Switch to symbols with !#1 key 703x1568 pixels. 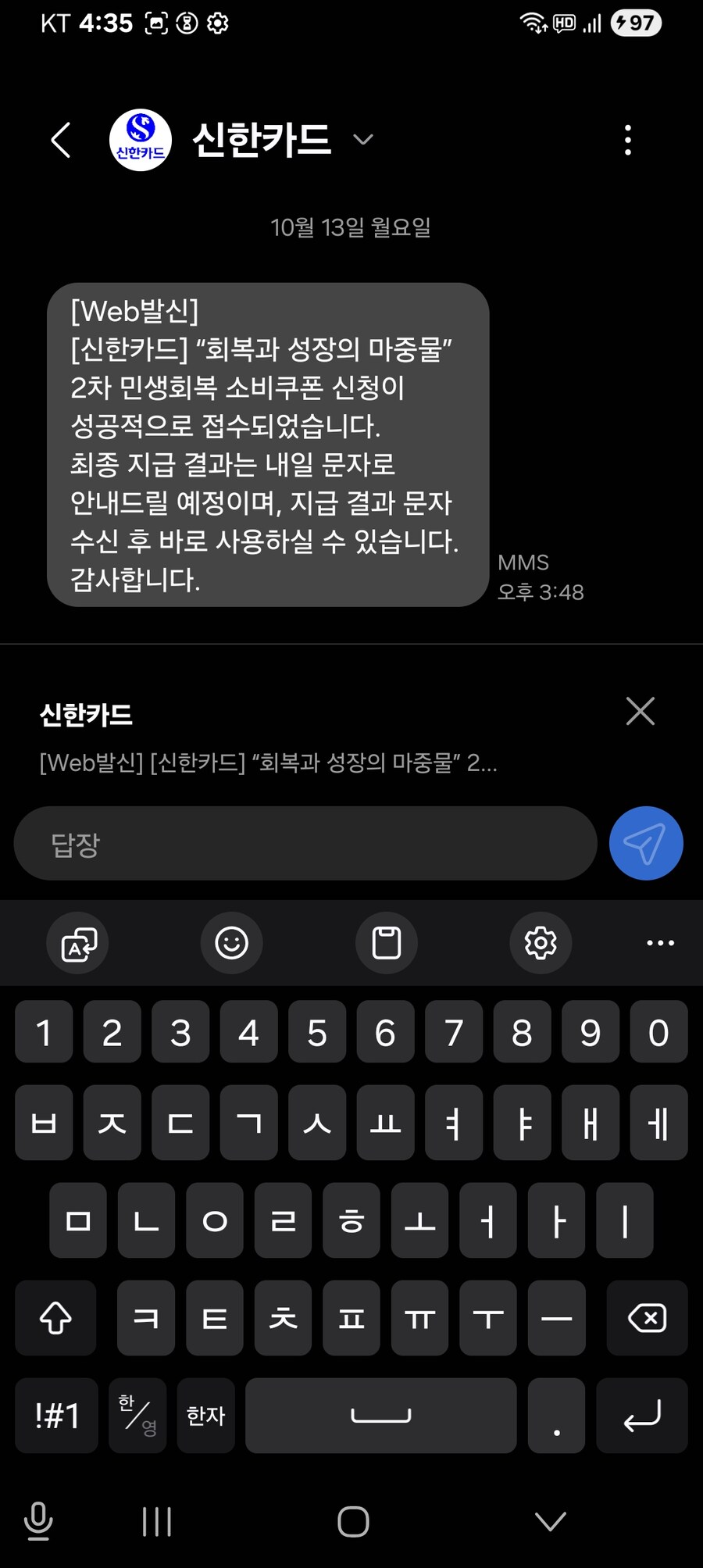56,1415
